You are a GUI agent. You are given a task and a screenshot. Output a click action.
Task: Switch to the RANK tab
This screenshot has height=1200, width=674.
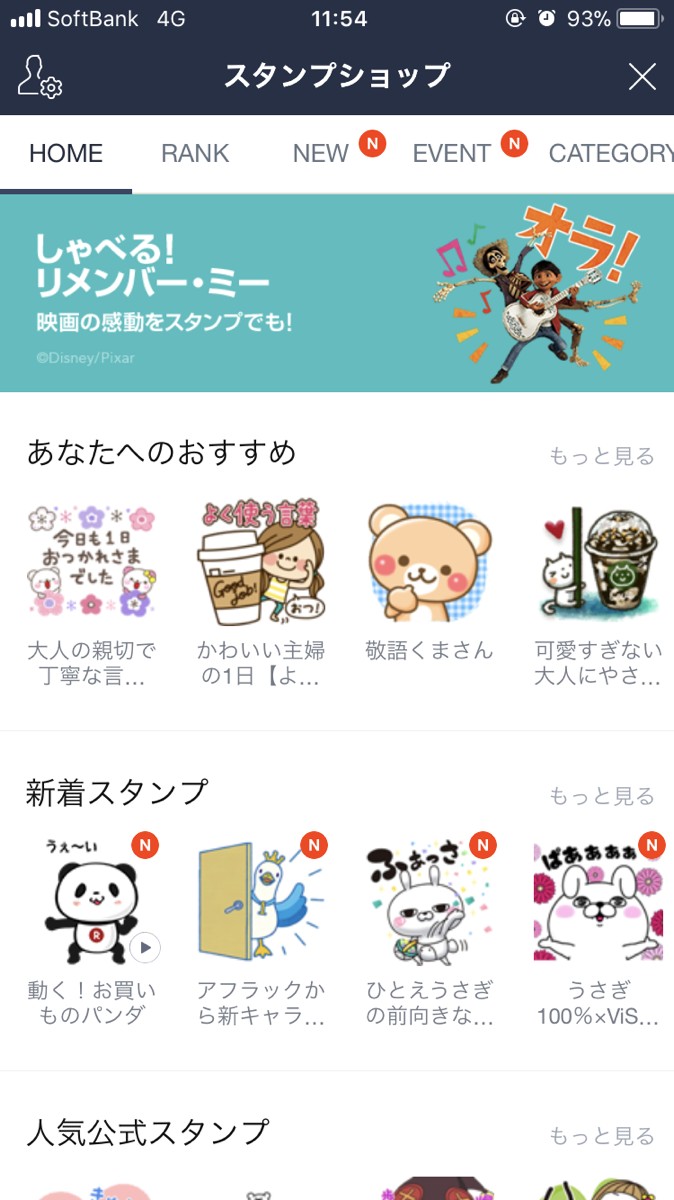195,153
